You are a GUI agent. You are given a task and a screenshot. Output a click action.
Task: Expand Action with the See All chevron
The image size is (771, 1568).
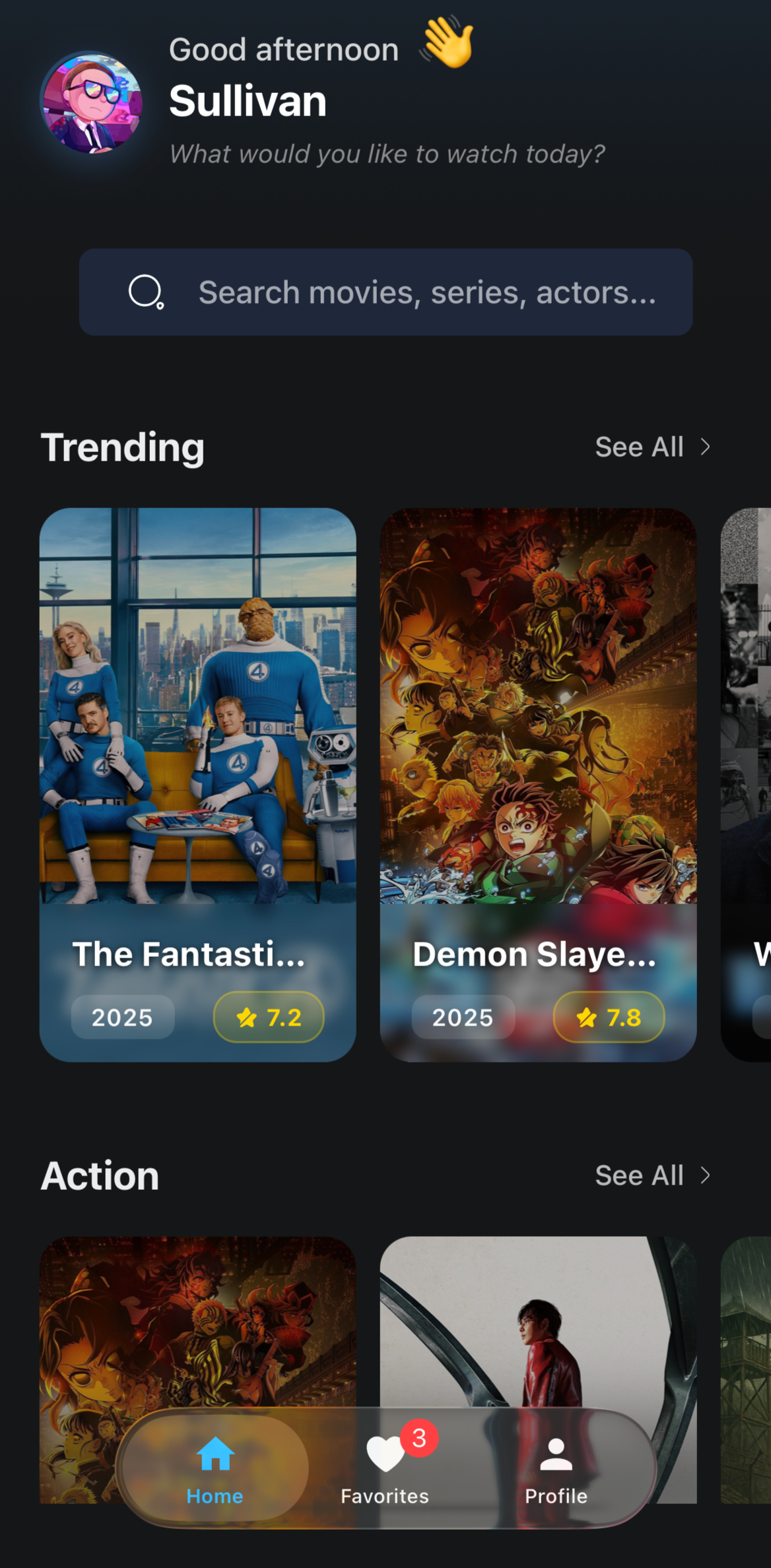tap(704, 1175)
